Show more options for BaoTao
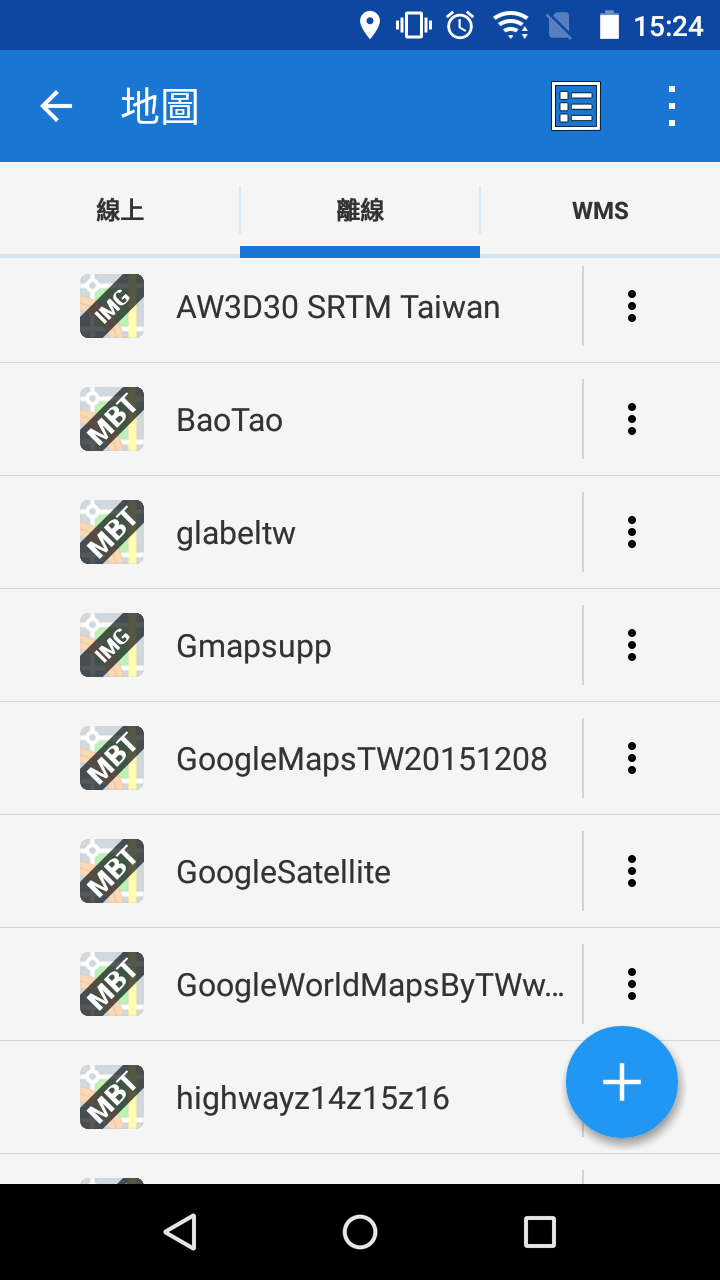 632,419
